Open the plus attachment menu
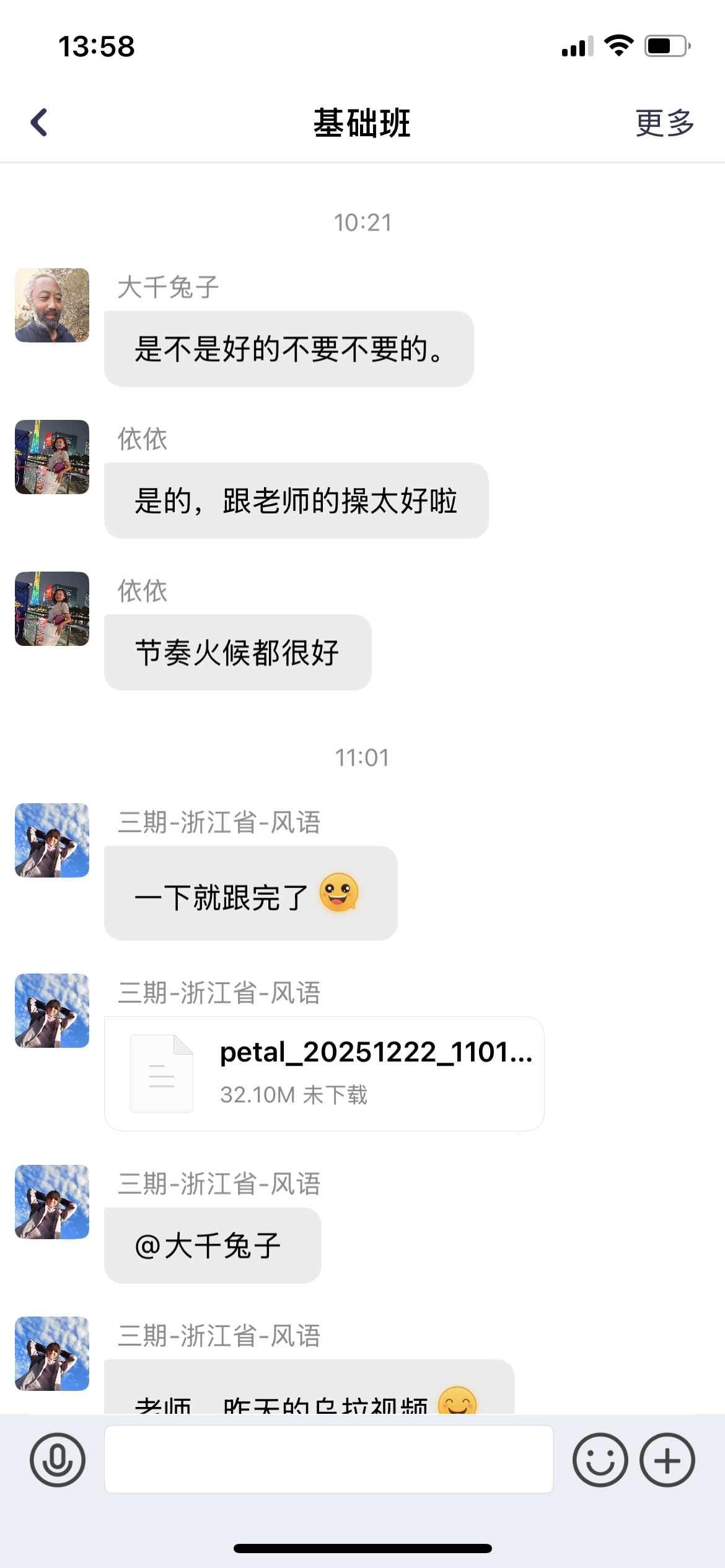Screen dimensions: 725x1568 (x=667, y=1460)
